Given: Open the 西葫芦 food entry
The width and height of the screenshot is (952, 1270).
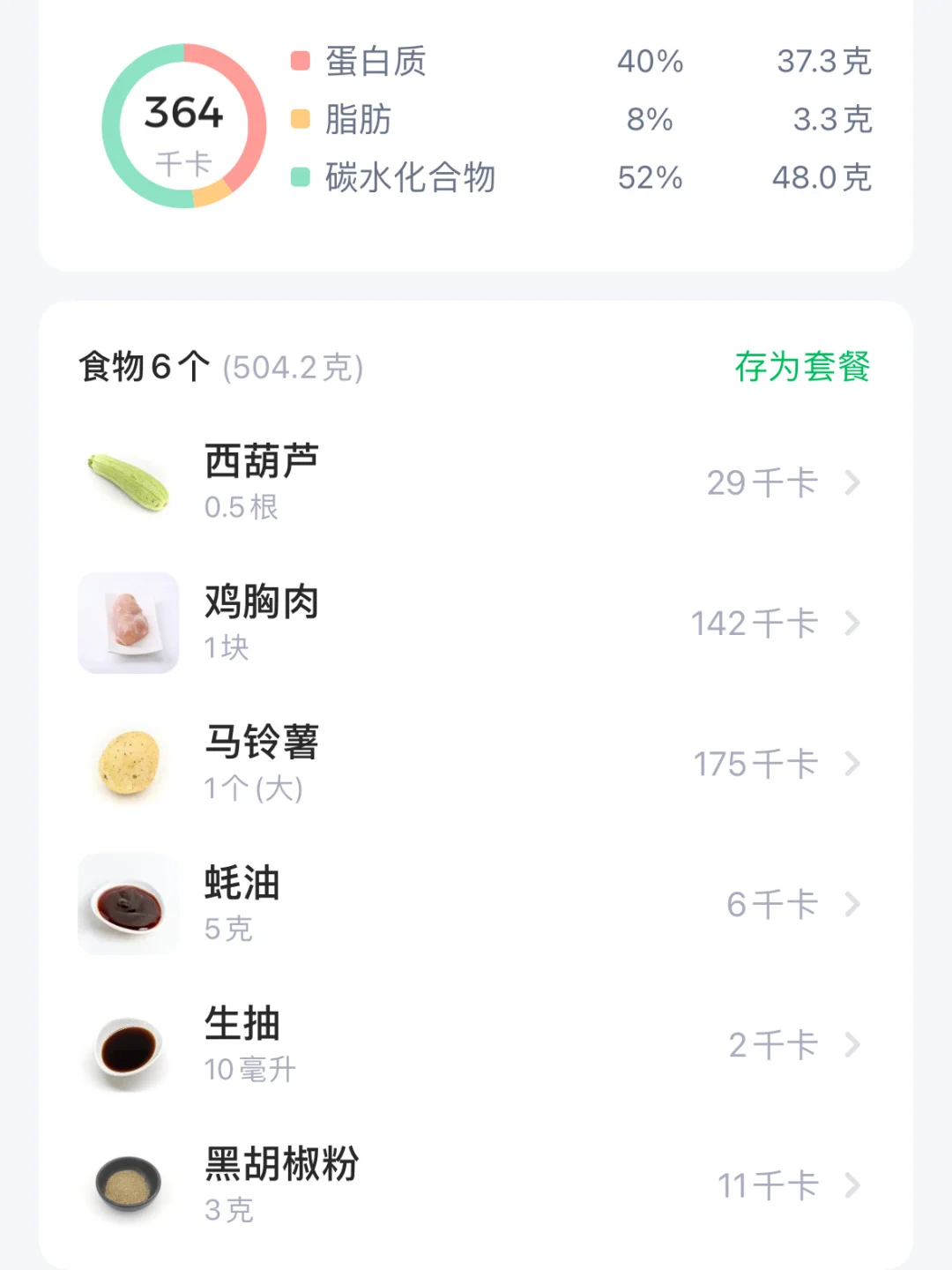Looking at the screenshot, I should [476, 482].
